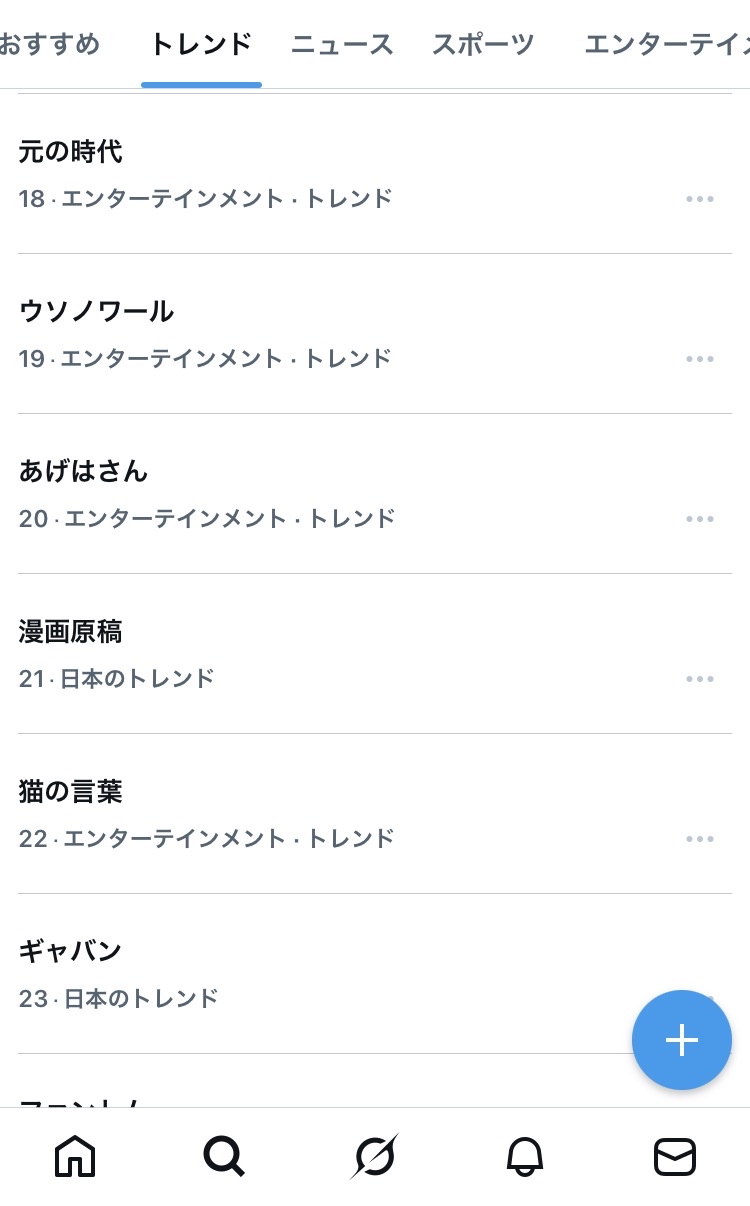The image size is (750, 1206).
Task: View the ギャバン trend
Action: pos(70,952)
